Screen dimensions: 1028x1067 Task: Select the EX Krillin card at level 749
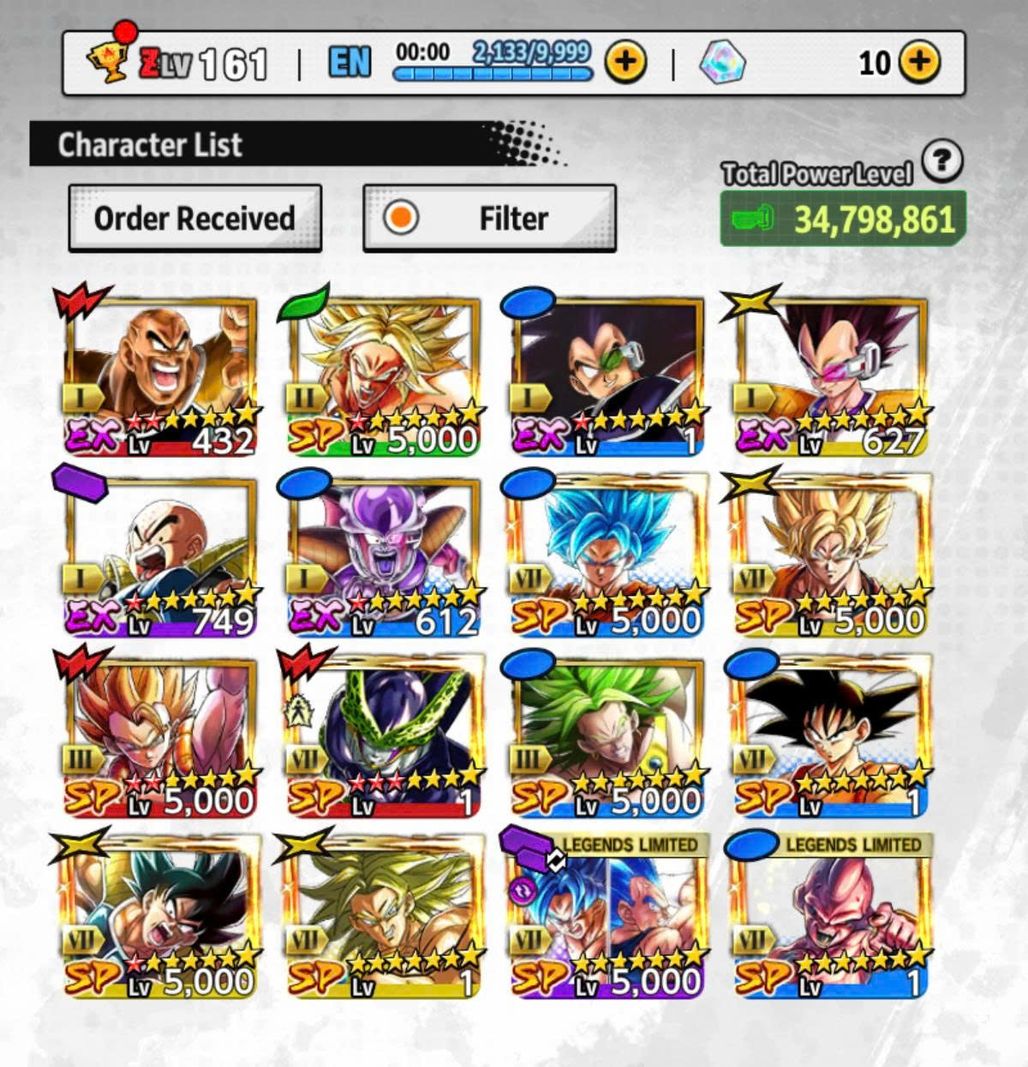click(160, 555)
